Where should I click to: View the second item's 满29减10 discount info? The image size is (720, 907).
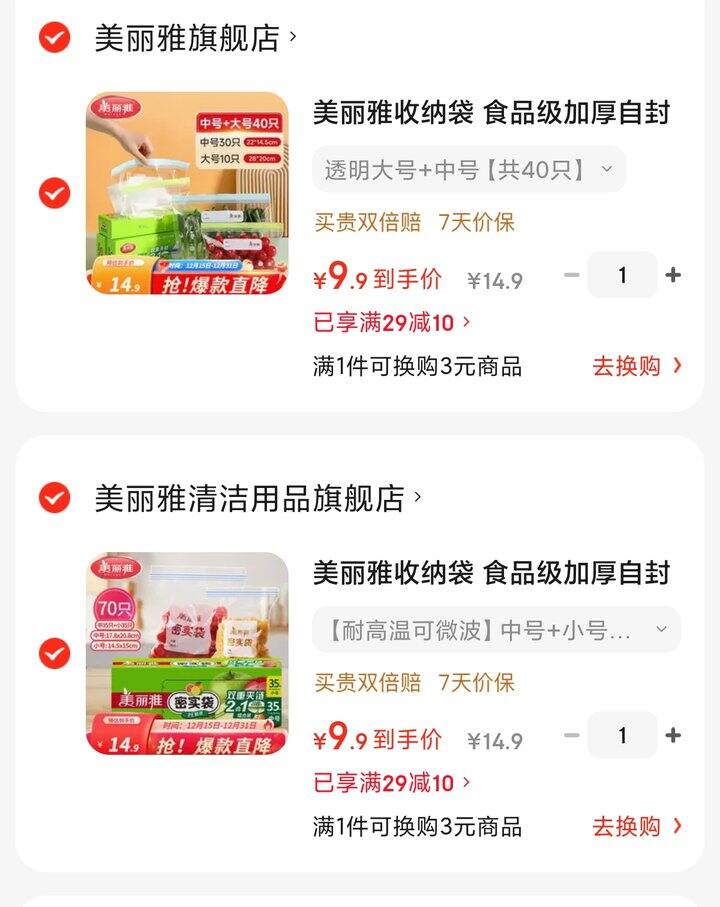[x=385, y=782]
